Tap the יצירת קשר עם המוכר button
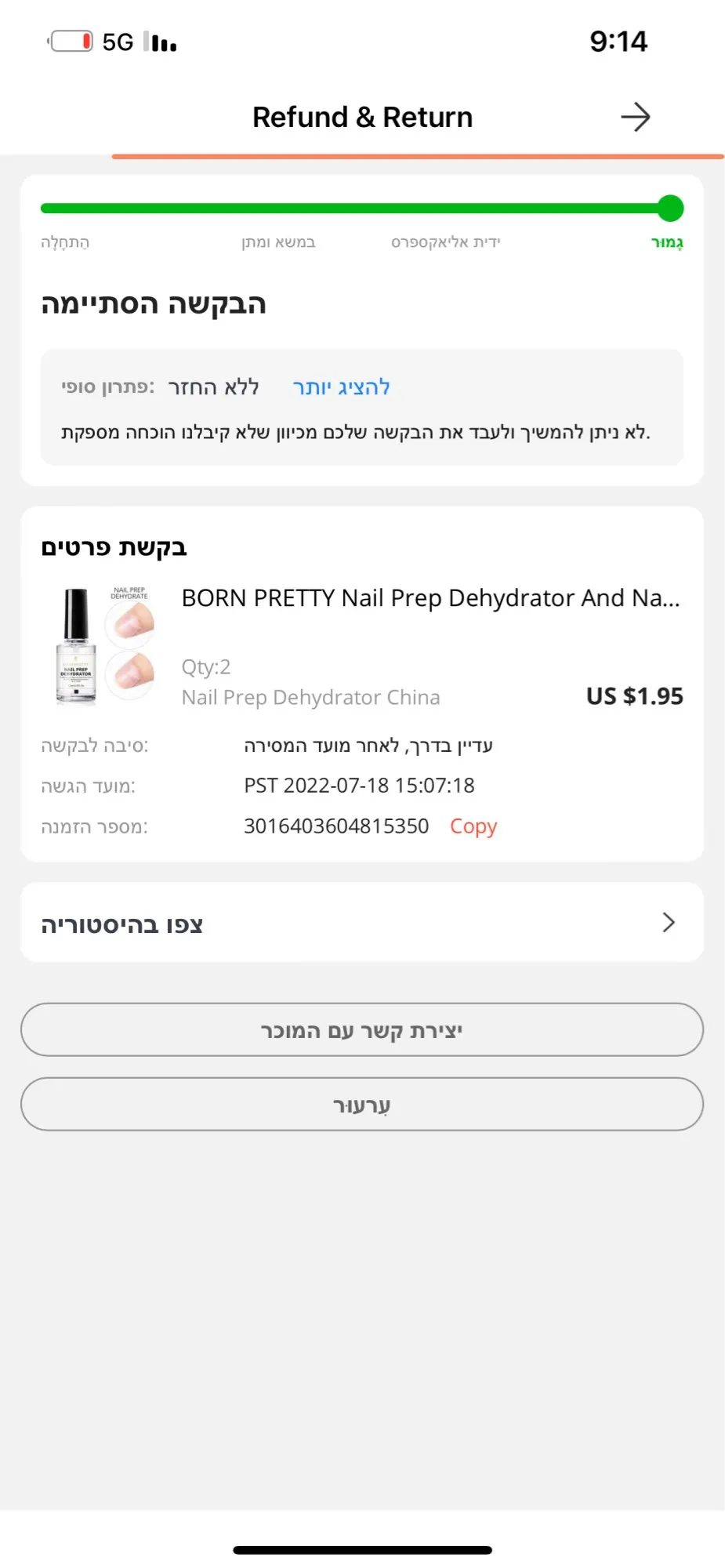The image size is (725, 1568). pyautogui.click(x=361, y=1030)
